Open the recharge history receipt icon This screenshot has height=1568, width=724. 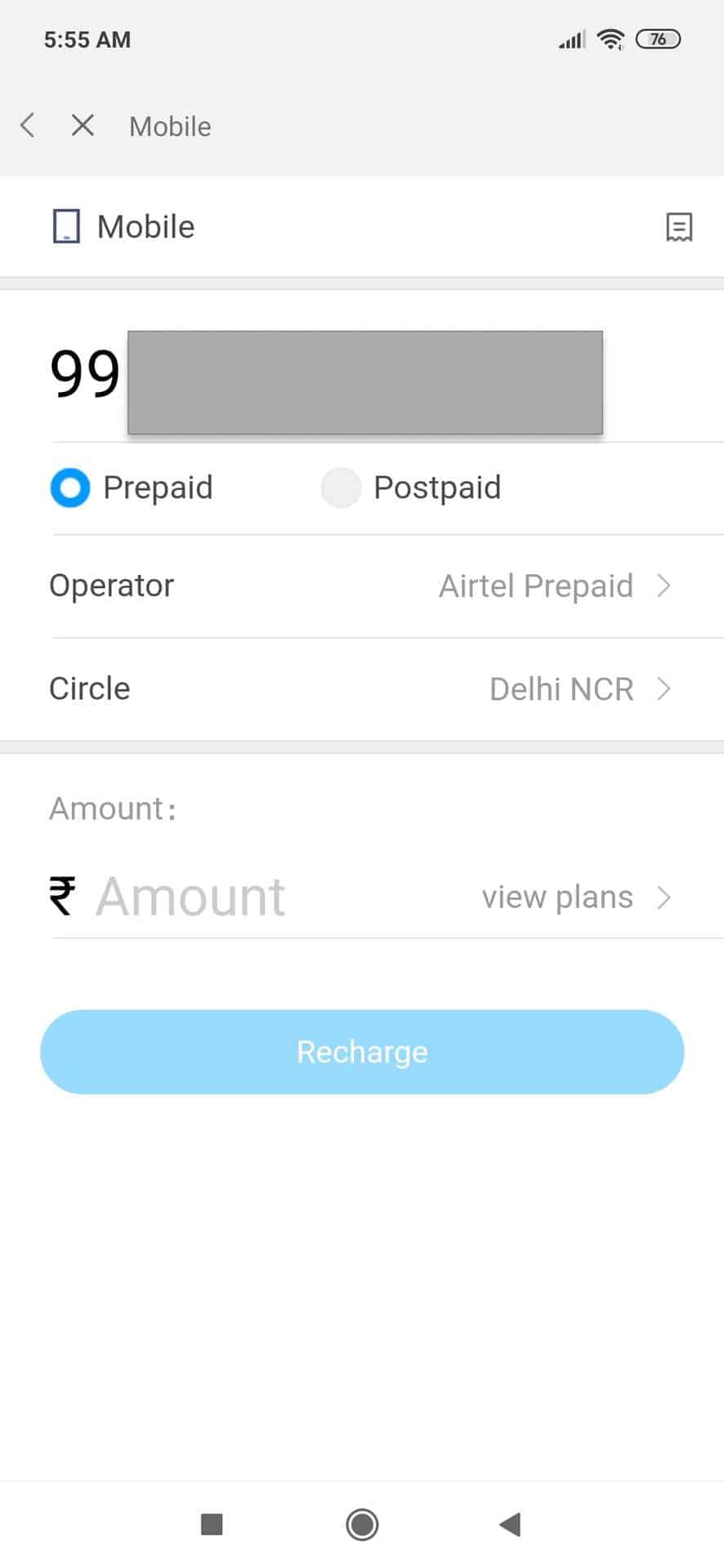(x=679, y=227)
